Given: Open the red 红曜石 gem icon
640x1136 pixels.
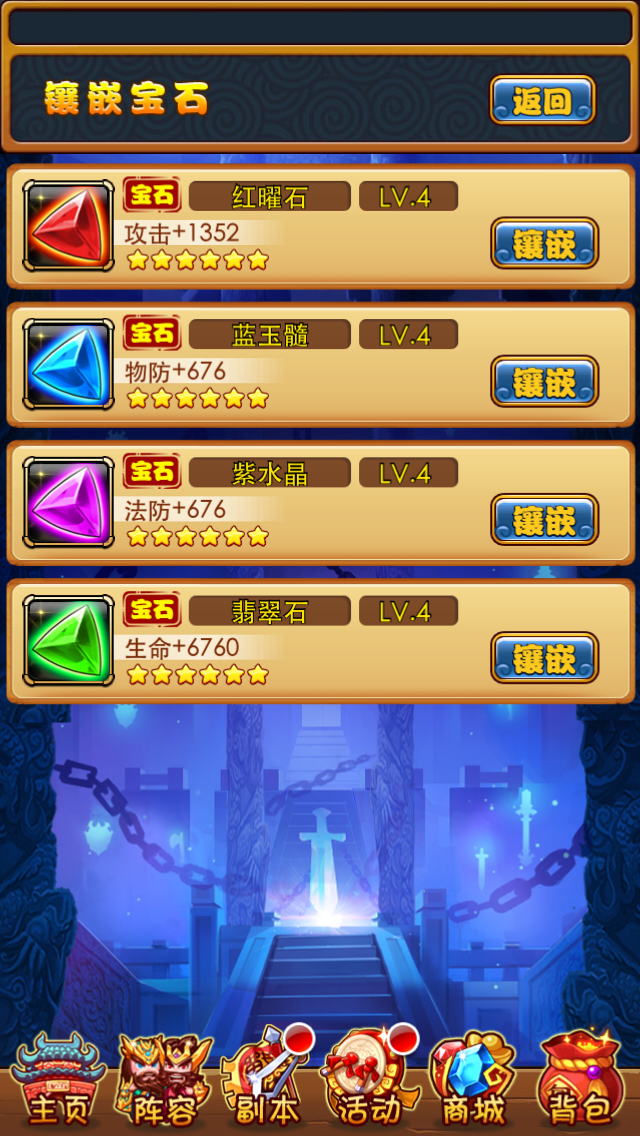Looking at the screenshot, I should click(68, 225).
